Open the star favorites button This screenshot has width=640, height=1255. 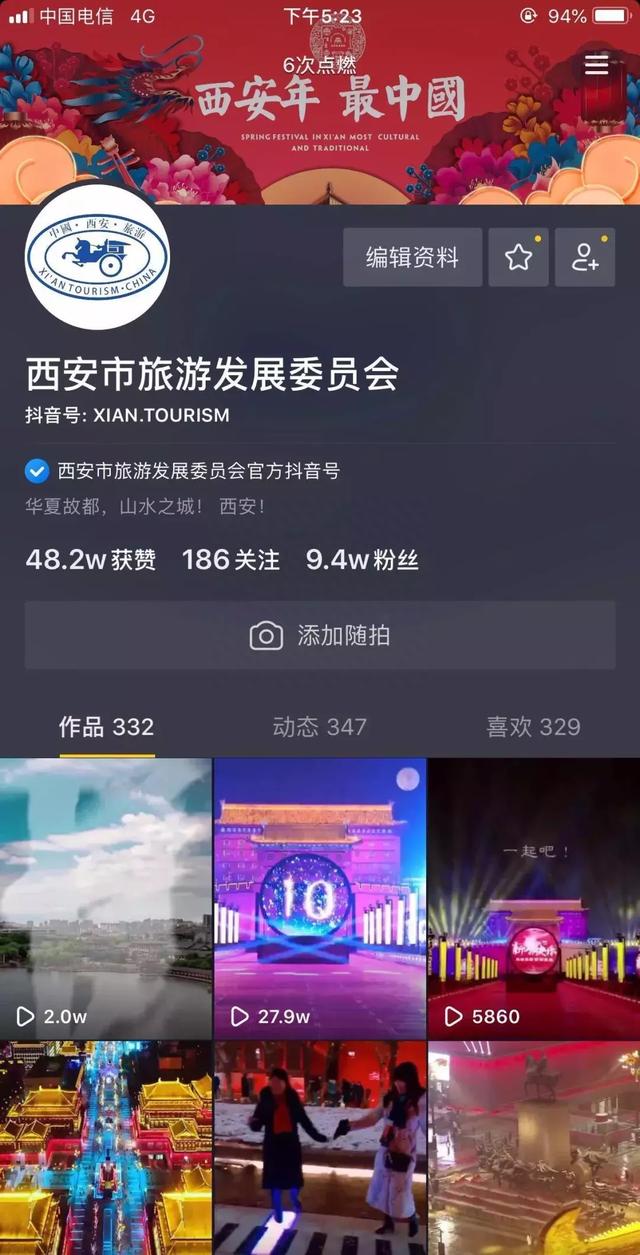tap(518, 257)
